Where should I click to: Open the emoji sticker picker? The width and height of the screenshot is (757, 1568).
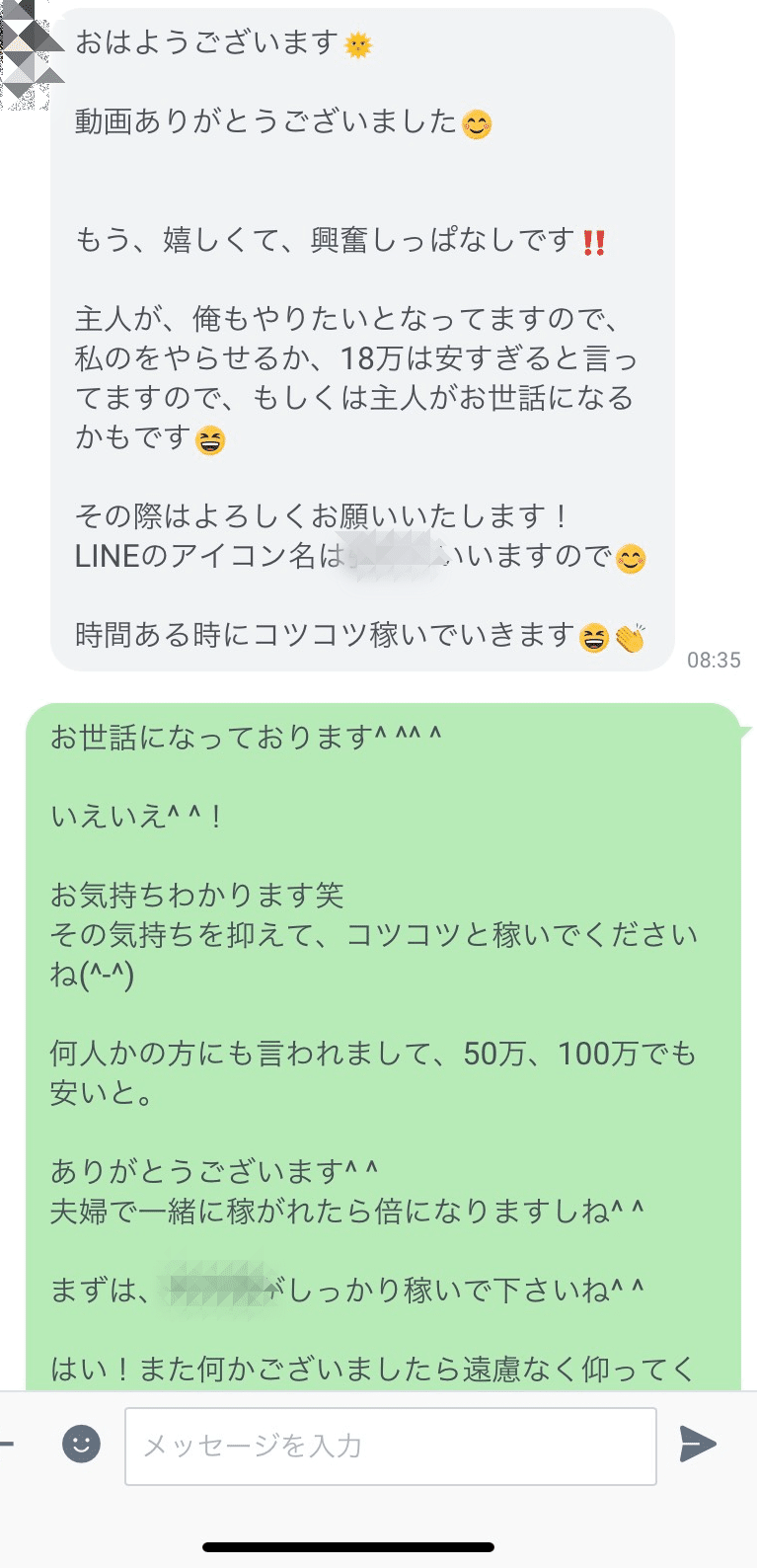(82, 1445)
